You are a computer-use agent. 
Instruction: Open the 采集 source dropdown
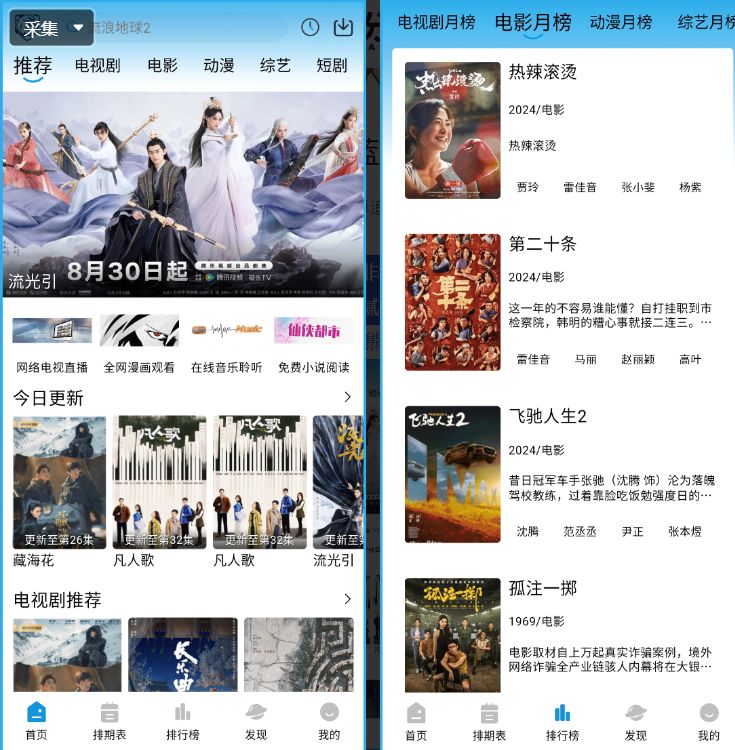(x=52, y=28)
